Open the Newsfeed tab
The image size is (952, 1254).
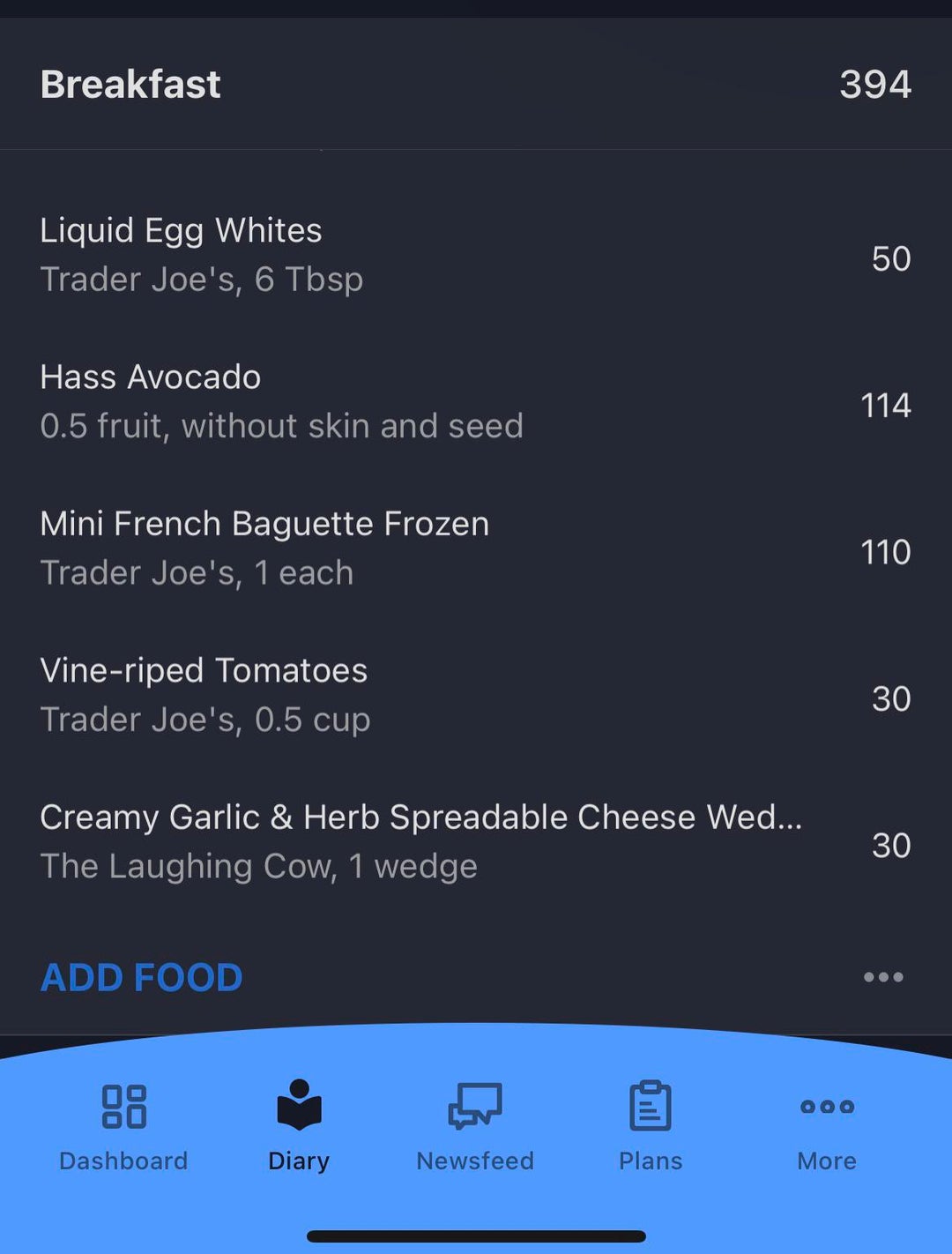tap(475, 1127)
